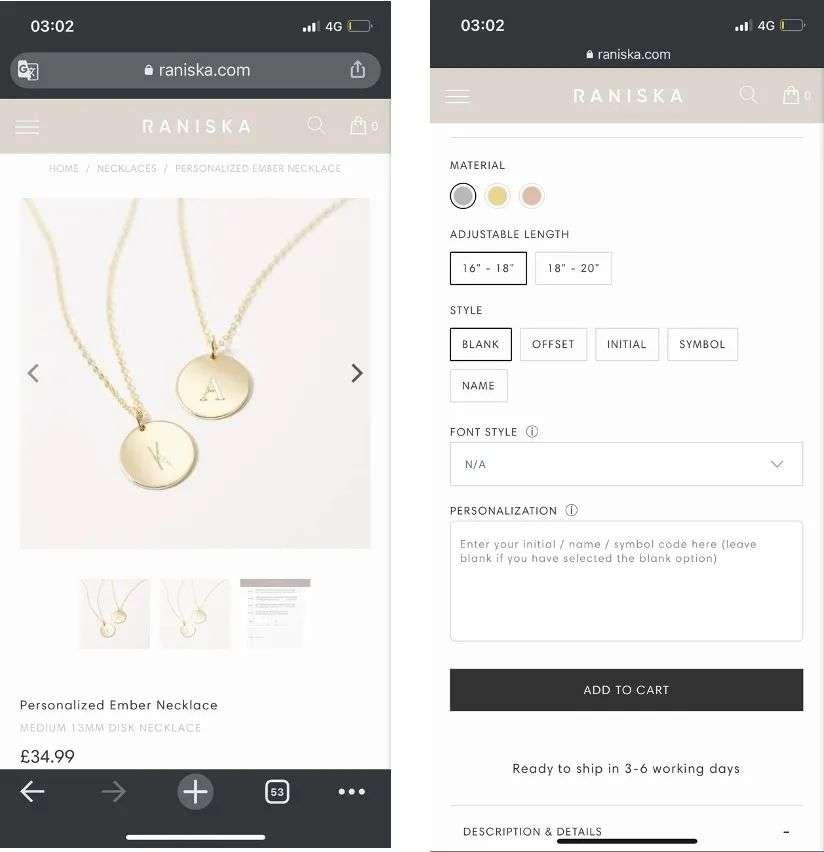
Task: Select the INITIAL style
Action: (x=626, y=344)
